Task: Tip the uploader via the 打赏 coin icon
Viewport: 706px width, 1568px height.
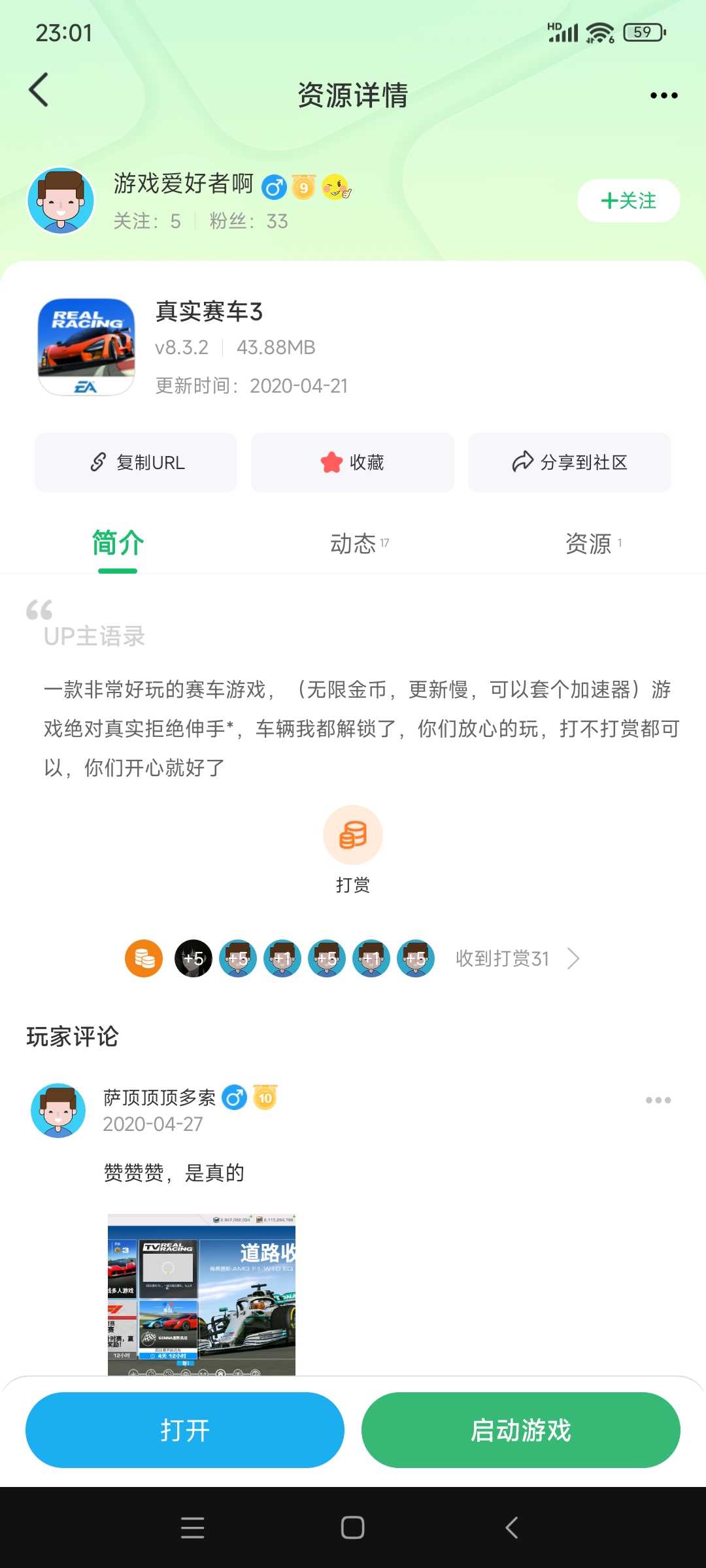Action: [x=353, y=836]
